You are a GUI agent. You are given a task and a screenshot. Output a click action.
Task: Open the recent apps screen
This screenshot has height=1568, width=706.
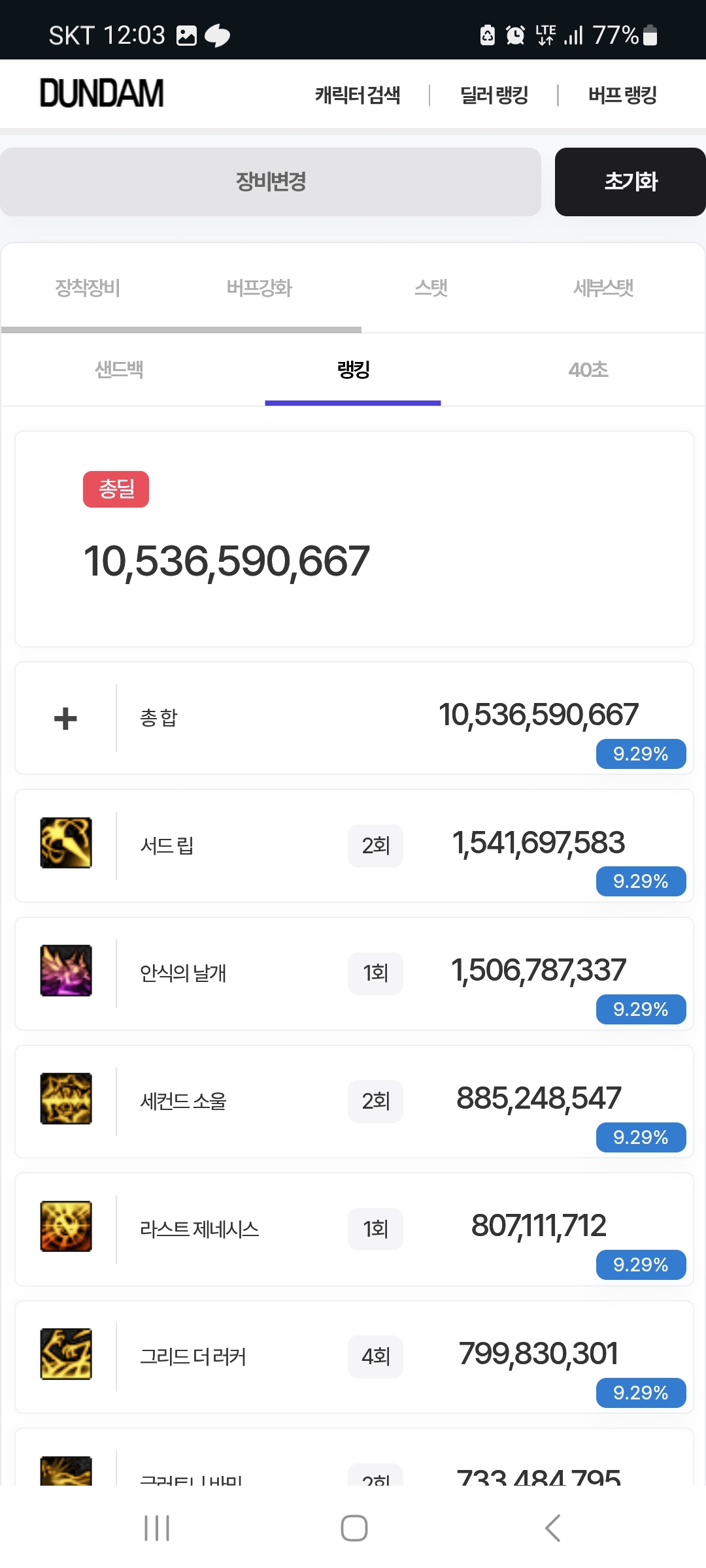157,1528
